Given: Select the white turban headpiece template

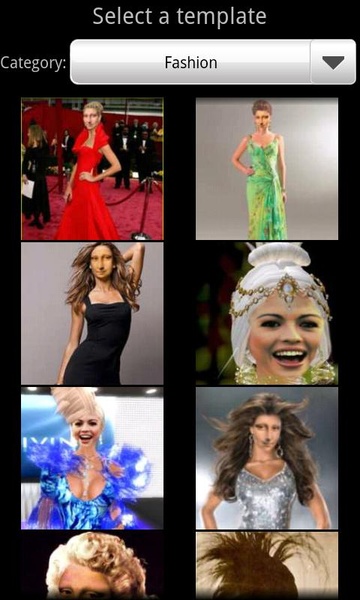Looking at the screenshot, I should (x=267, y=313).
